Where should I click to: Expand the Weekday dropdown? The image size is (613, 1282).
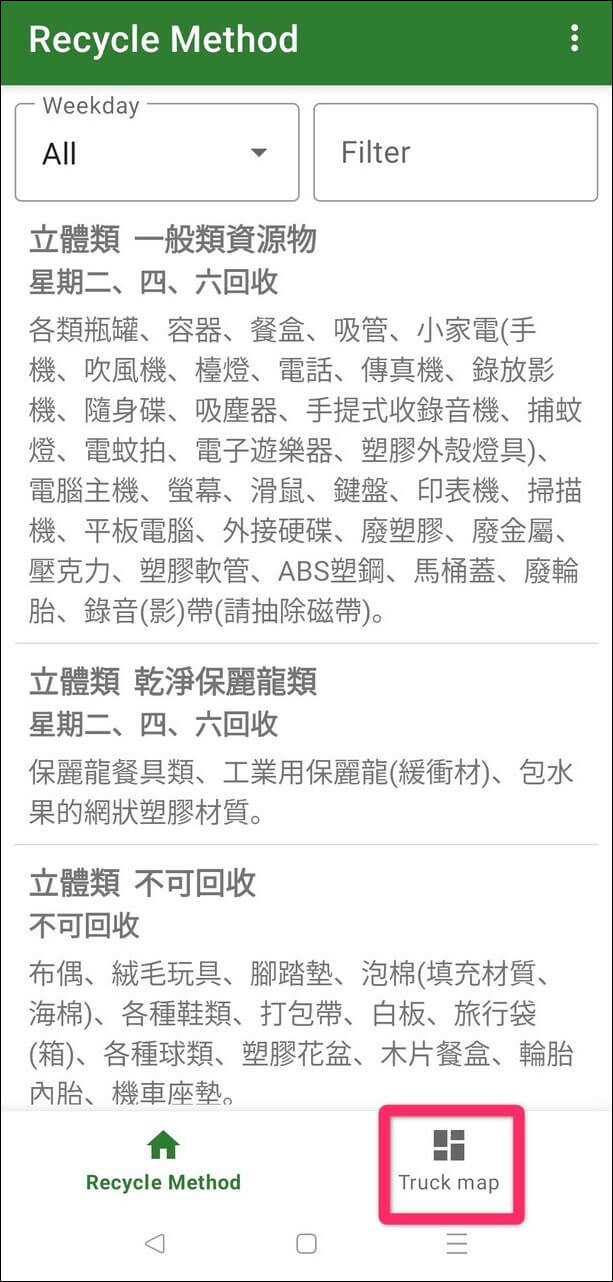pyautogui.click(x=157, y=152)
